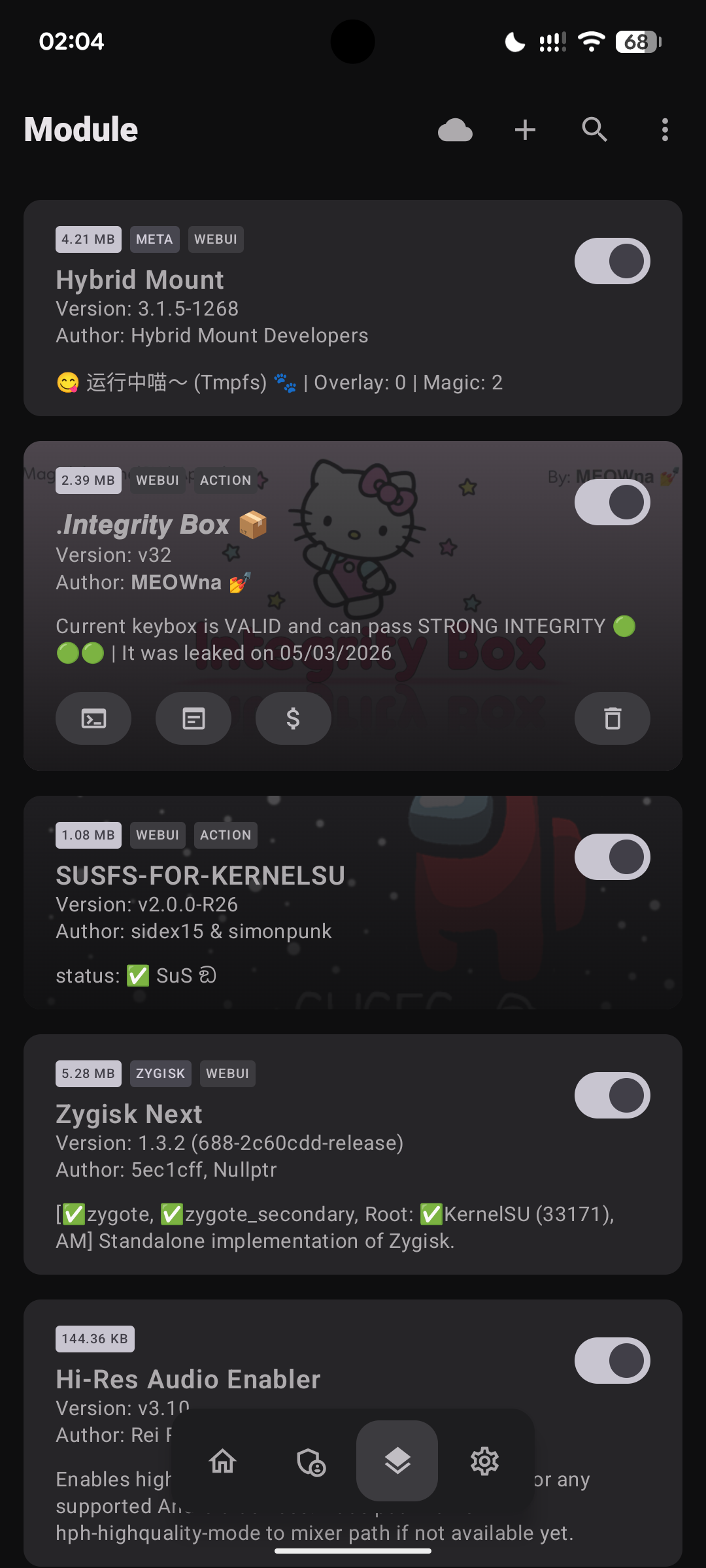Image resolution: width=706 pixels, height=1568 pixels.
Task: Open the superuser shield tab
Action: [311, 1461]
